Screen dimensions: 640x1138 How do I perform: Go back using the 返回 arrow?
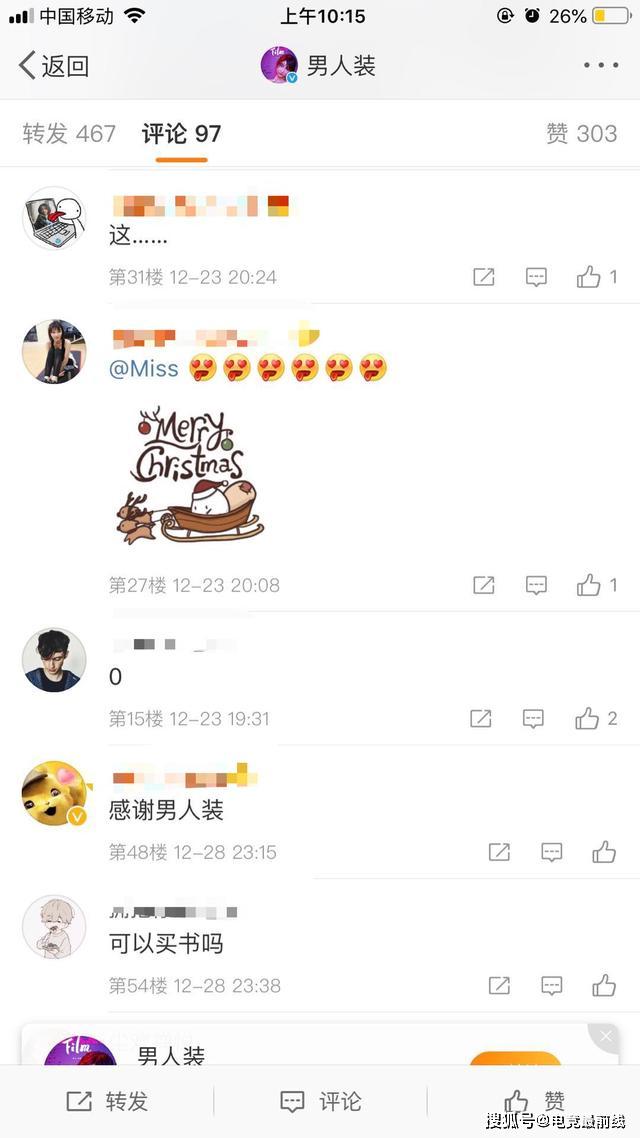pyautogui.click(x=54, y=66)
